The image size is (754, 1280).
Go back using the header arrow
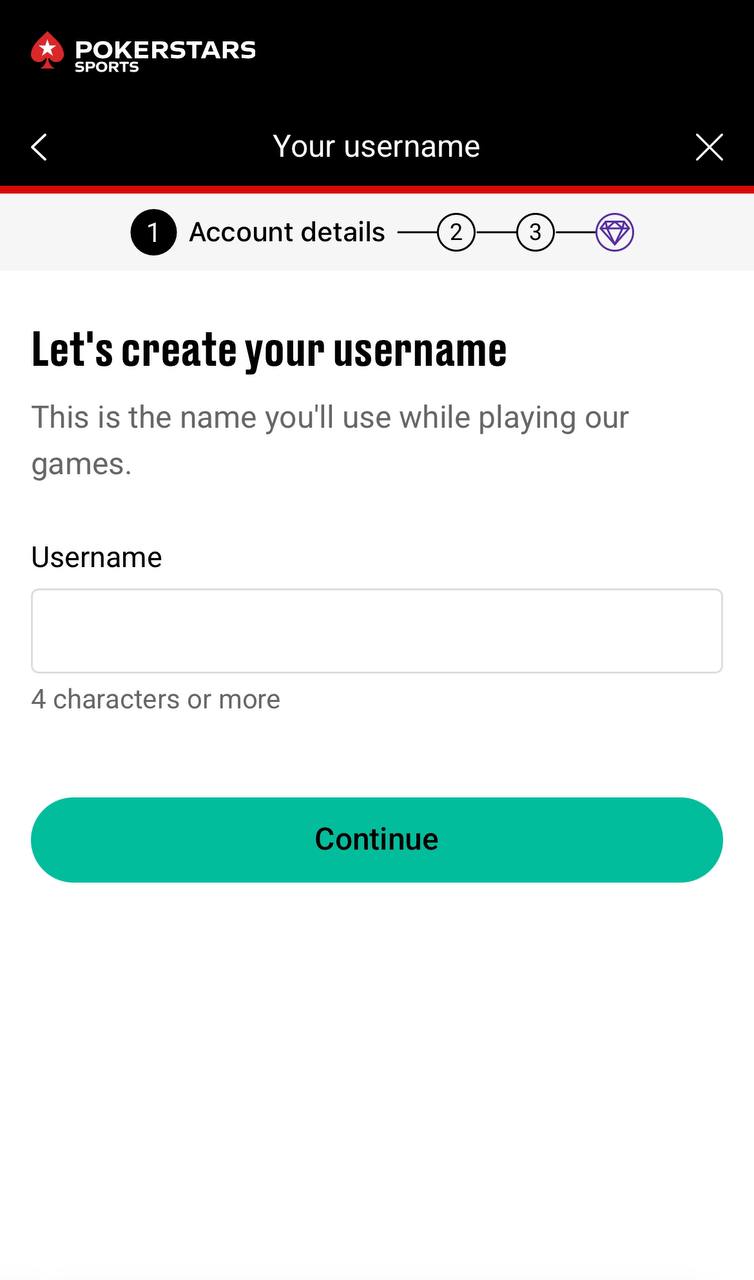pos(39,148)
